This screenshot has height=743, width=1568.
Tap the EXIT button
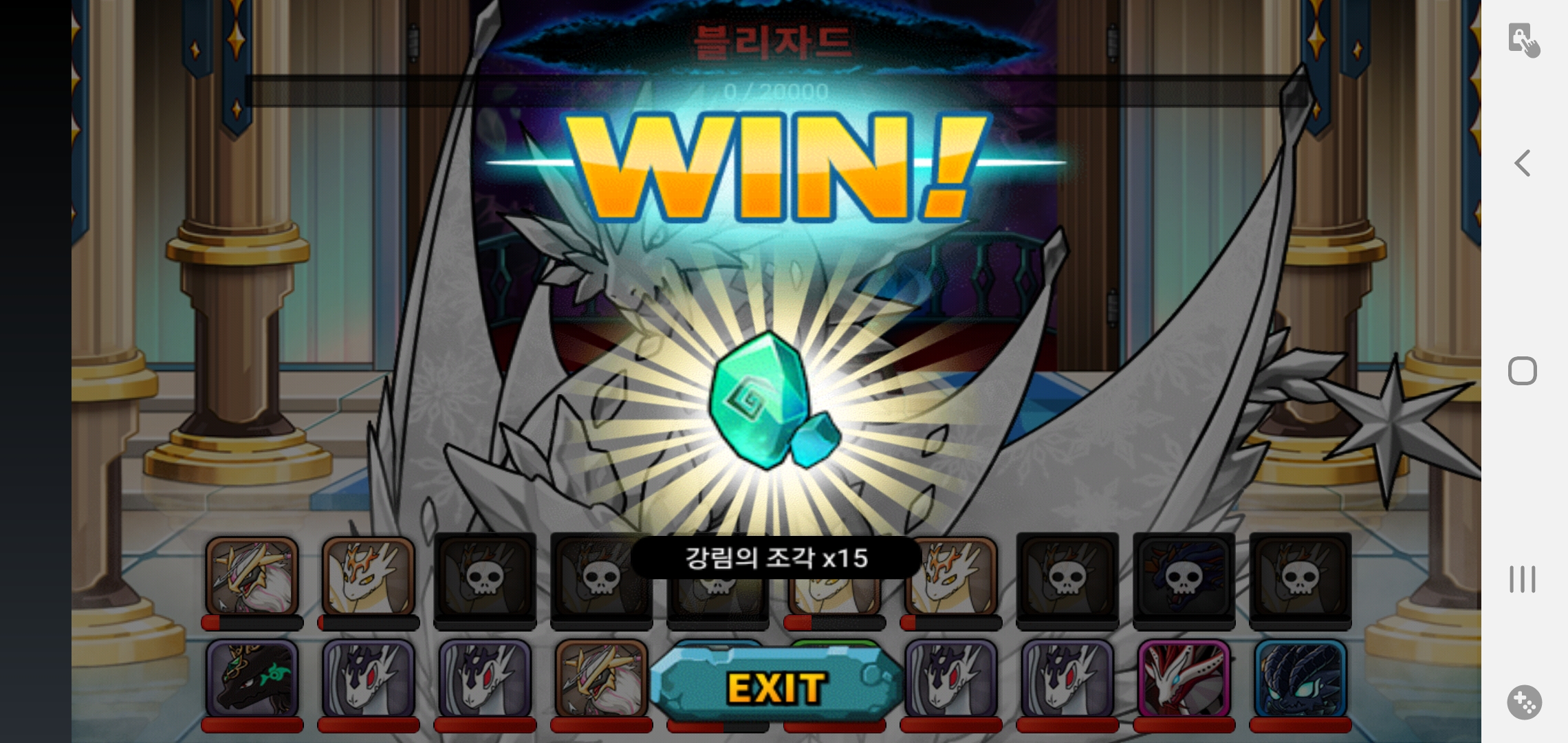[x=776, y=687]
